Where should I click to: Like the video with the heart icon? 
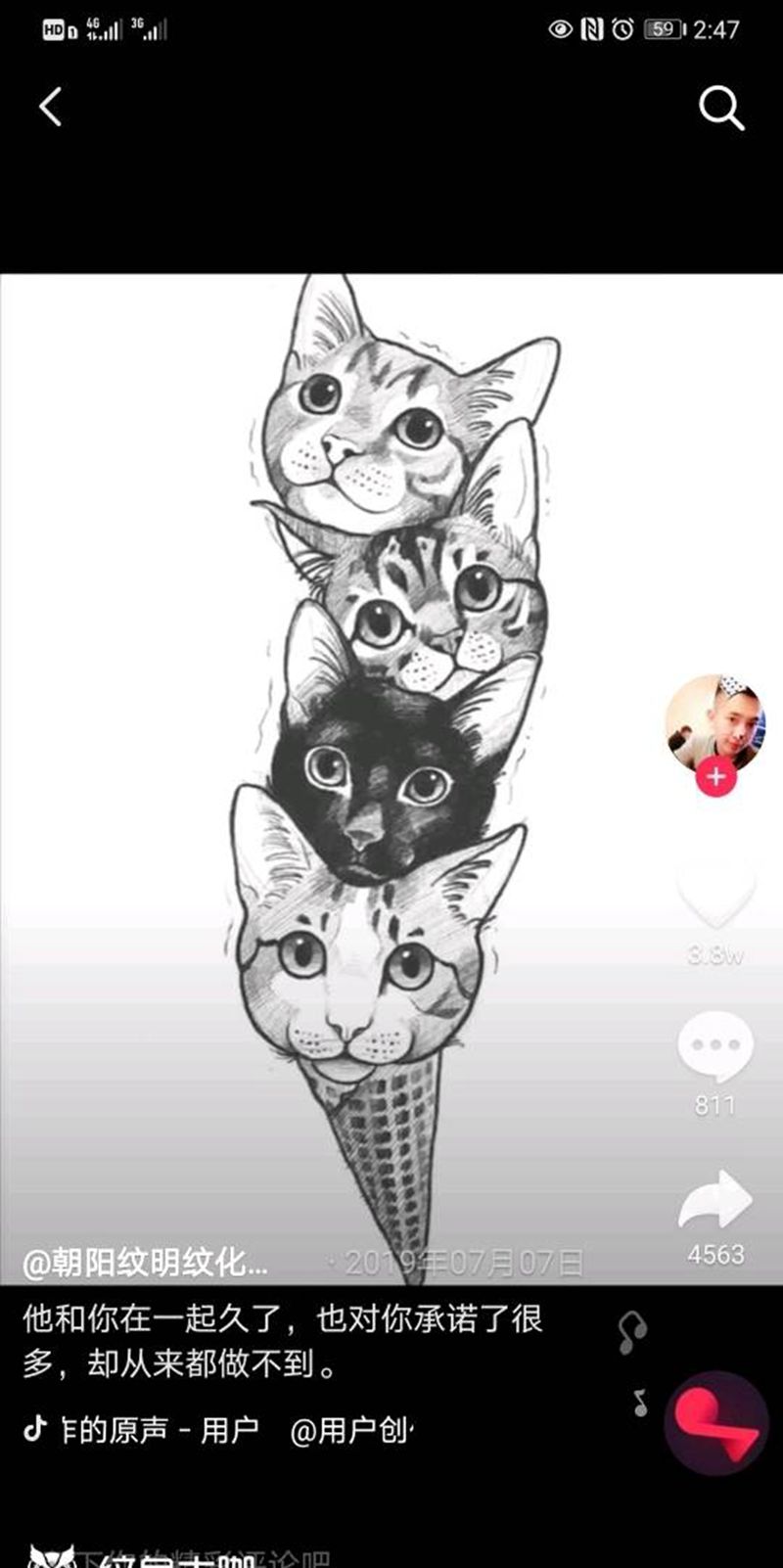(715, 894)
